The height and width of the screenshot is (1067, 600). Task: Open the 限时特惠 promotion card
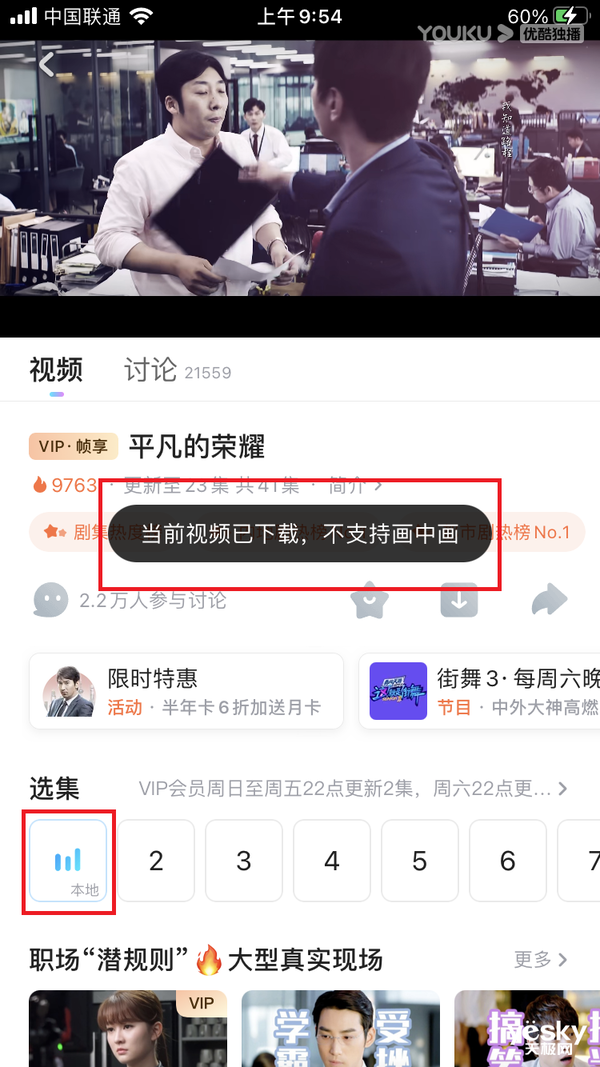[186, 692]
